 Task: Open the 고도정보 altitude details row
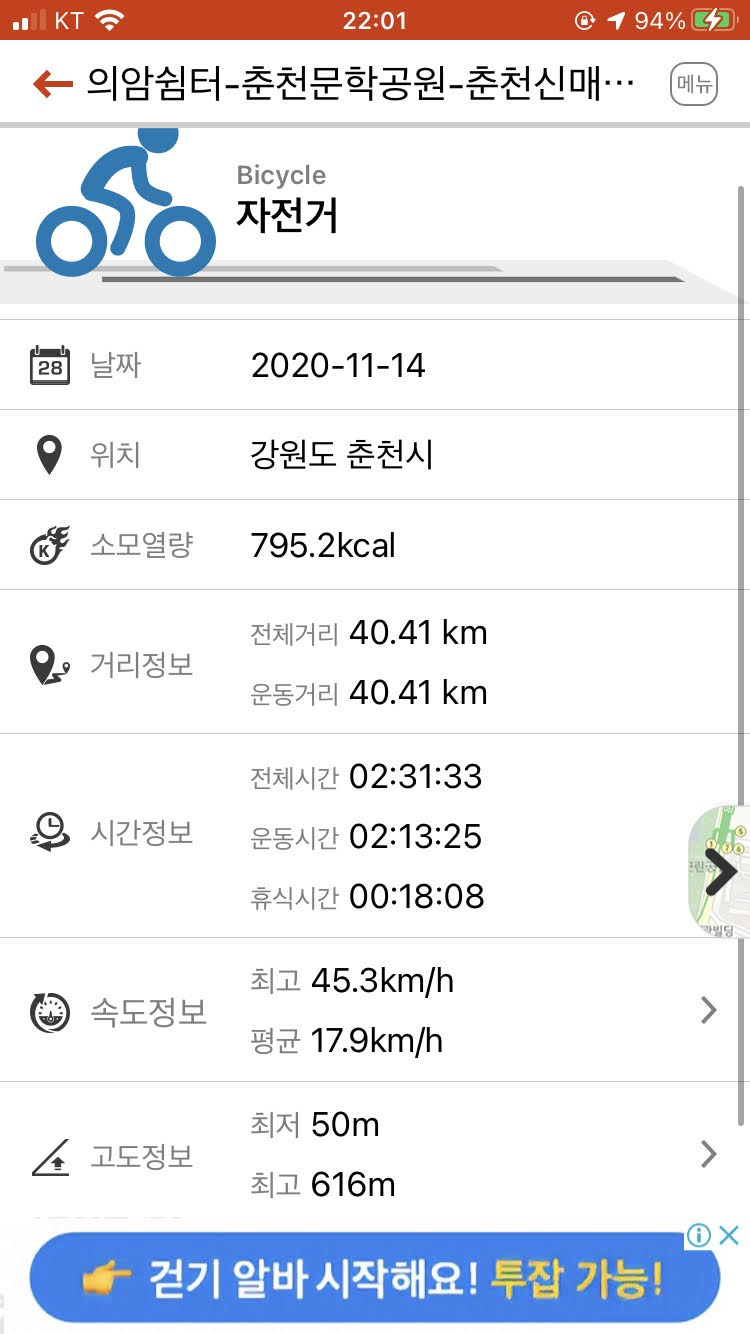[x=375, y=1155]
